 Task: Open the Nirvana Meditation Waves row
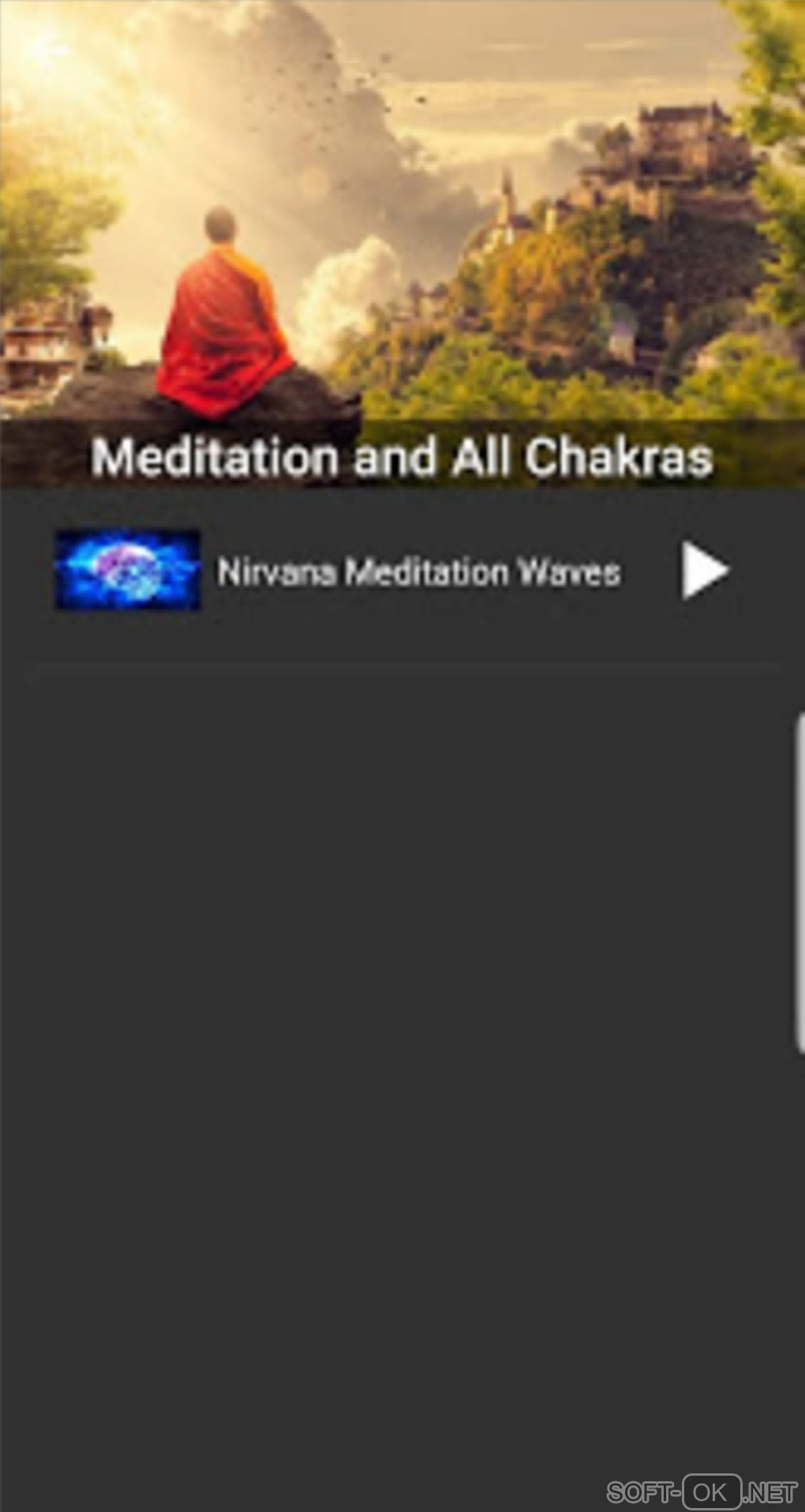[418, 571]
